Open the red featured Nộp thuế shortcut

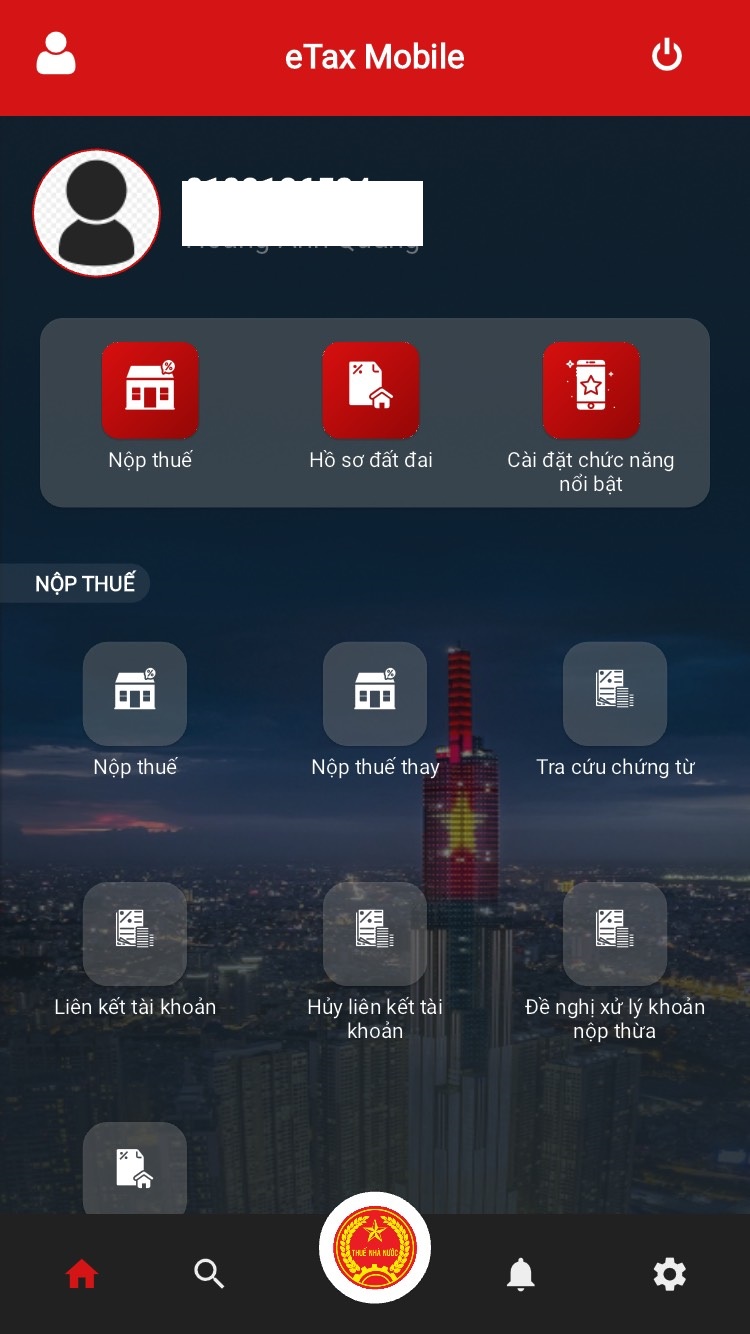pos(150,391)
